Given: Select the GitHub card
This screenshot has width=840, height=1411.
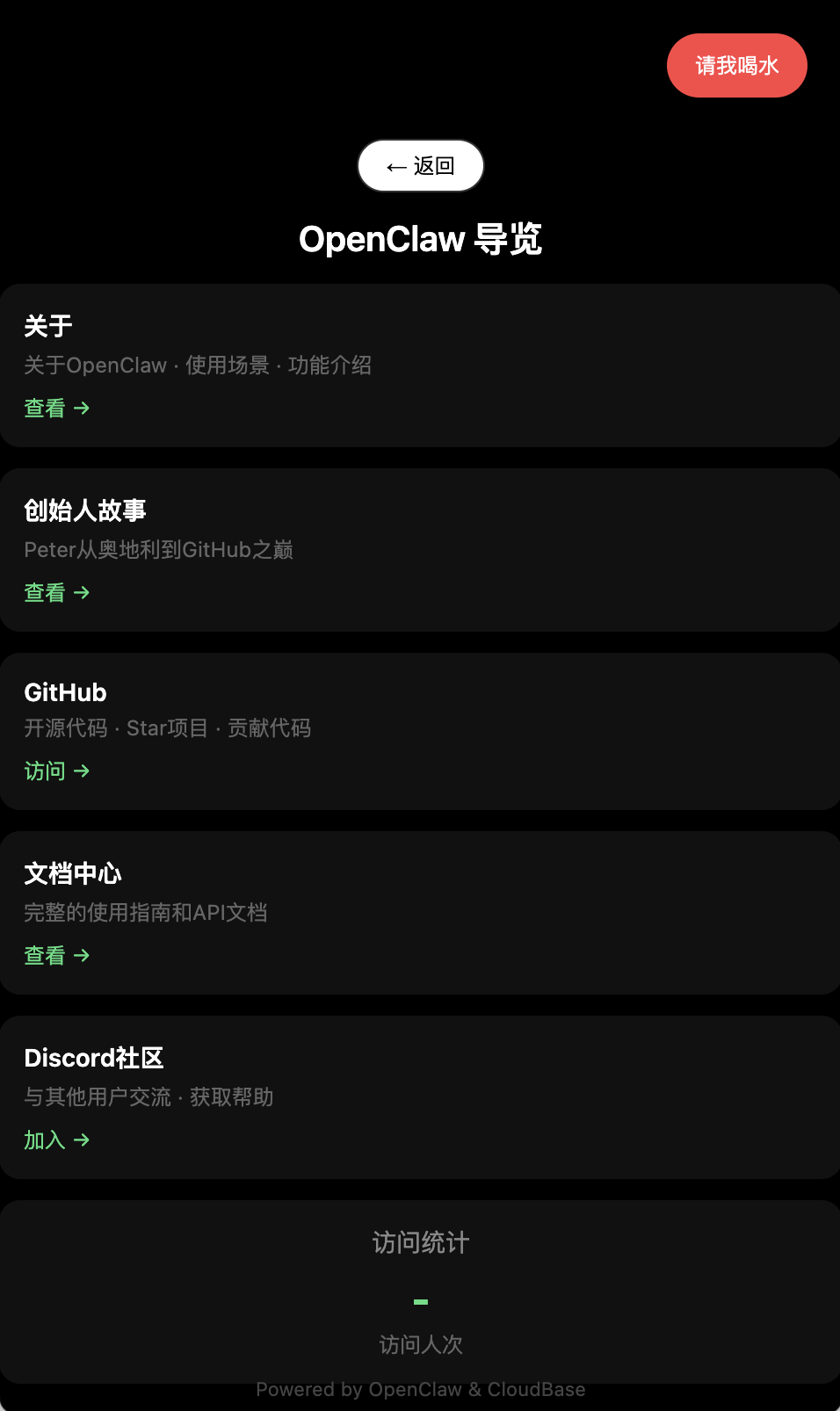Looking at the screenshot, I should tap(420, 731).
